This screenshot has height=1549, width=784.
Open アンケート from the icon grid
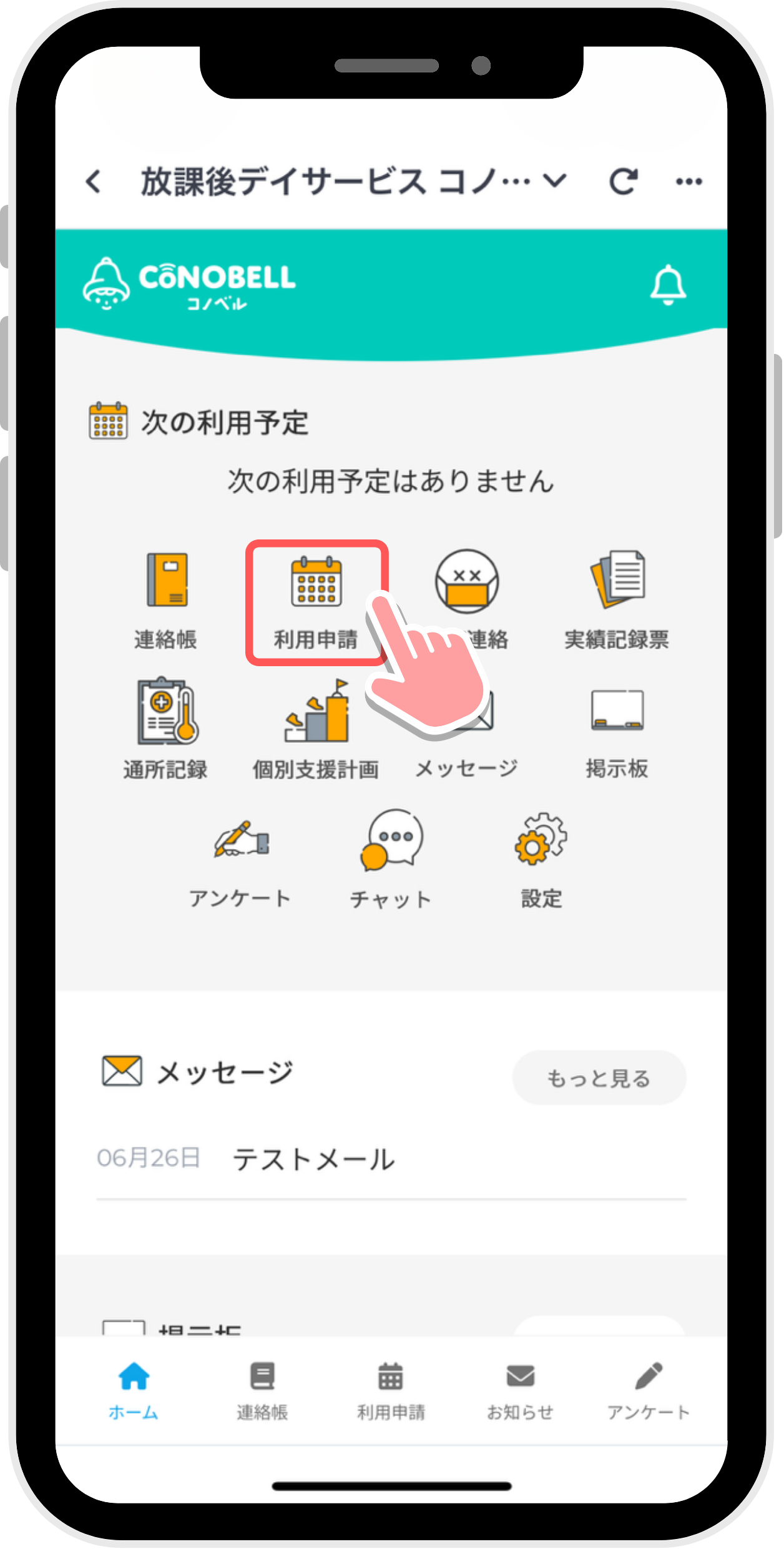pos(241,859)
